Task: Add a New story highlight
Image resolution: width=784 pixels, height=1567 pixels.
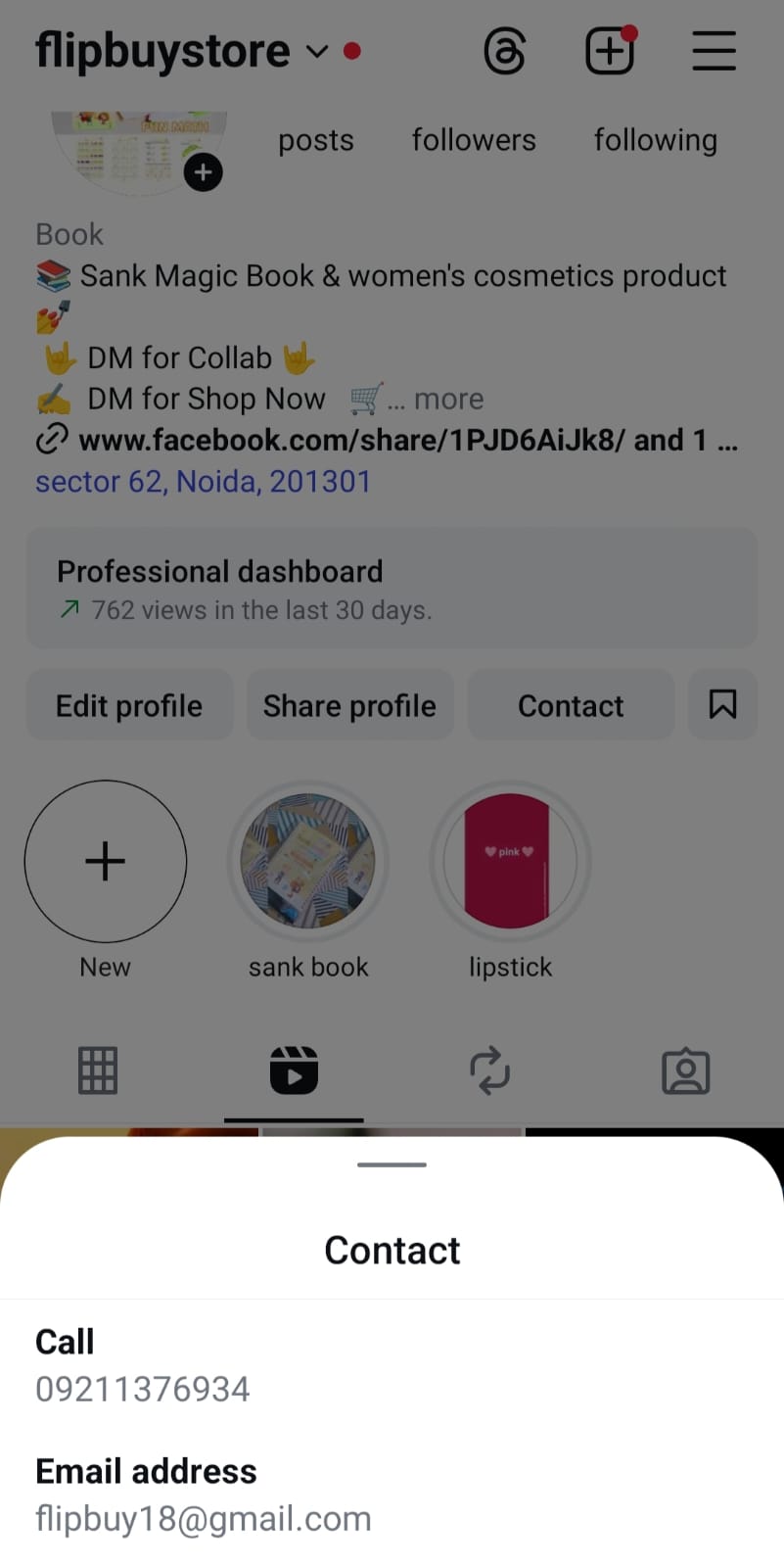Action: tap(106, 862)
